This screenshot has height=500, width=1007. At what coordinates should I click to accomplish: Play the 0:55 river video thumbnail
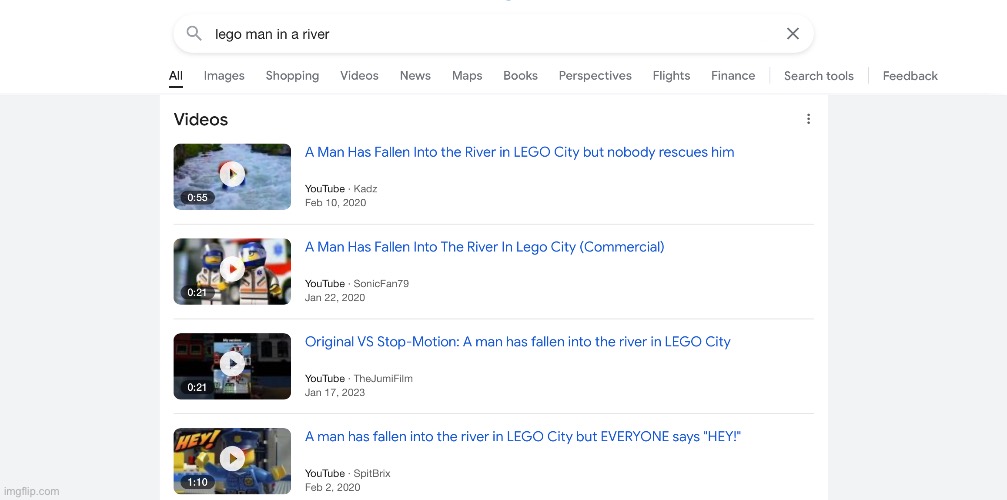coord(232,175)
